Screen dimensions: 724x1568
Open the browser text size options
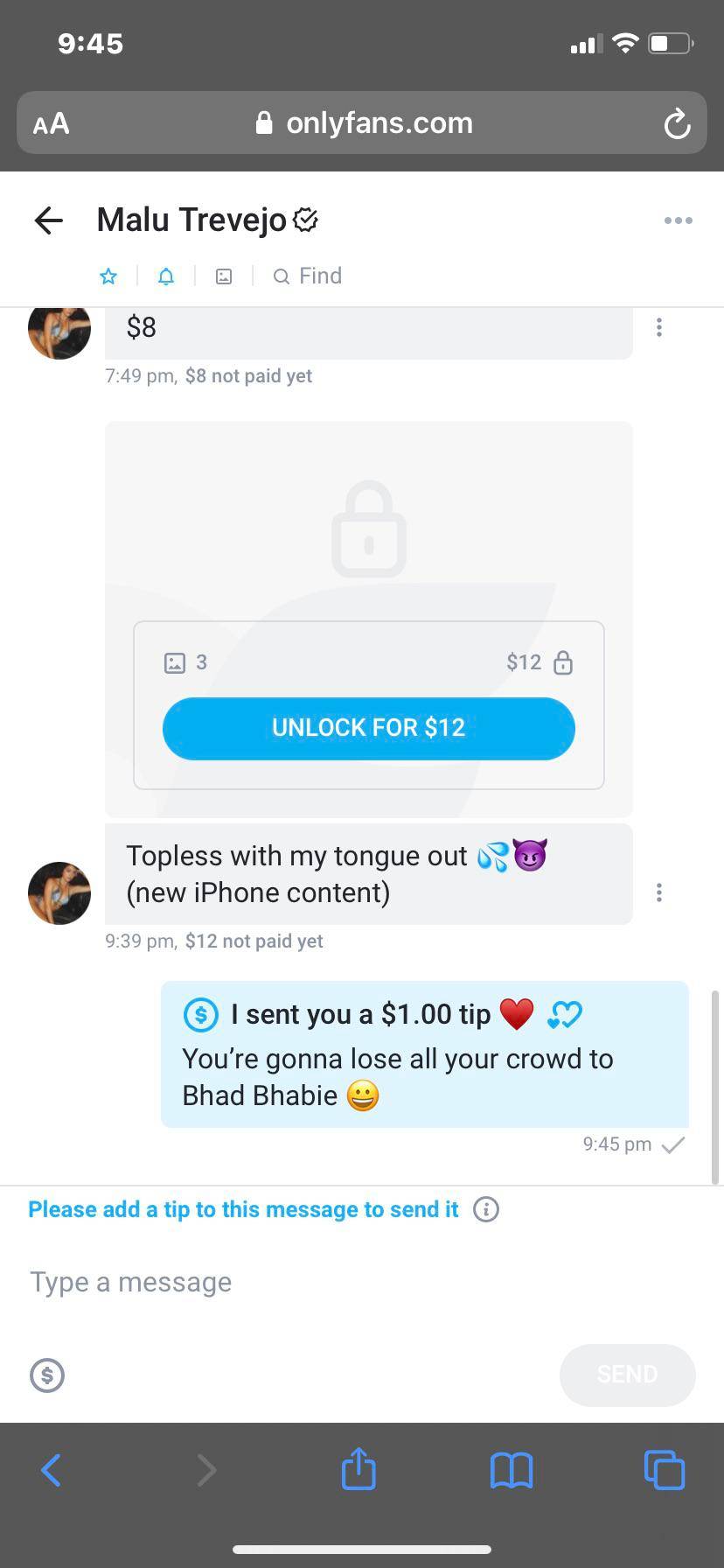(51, 123)
